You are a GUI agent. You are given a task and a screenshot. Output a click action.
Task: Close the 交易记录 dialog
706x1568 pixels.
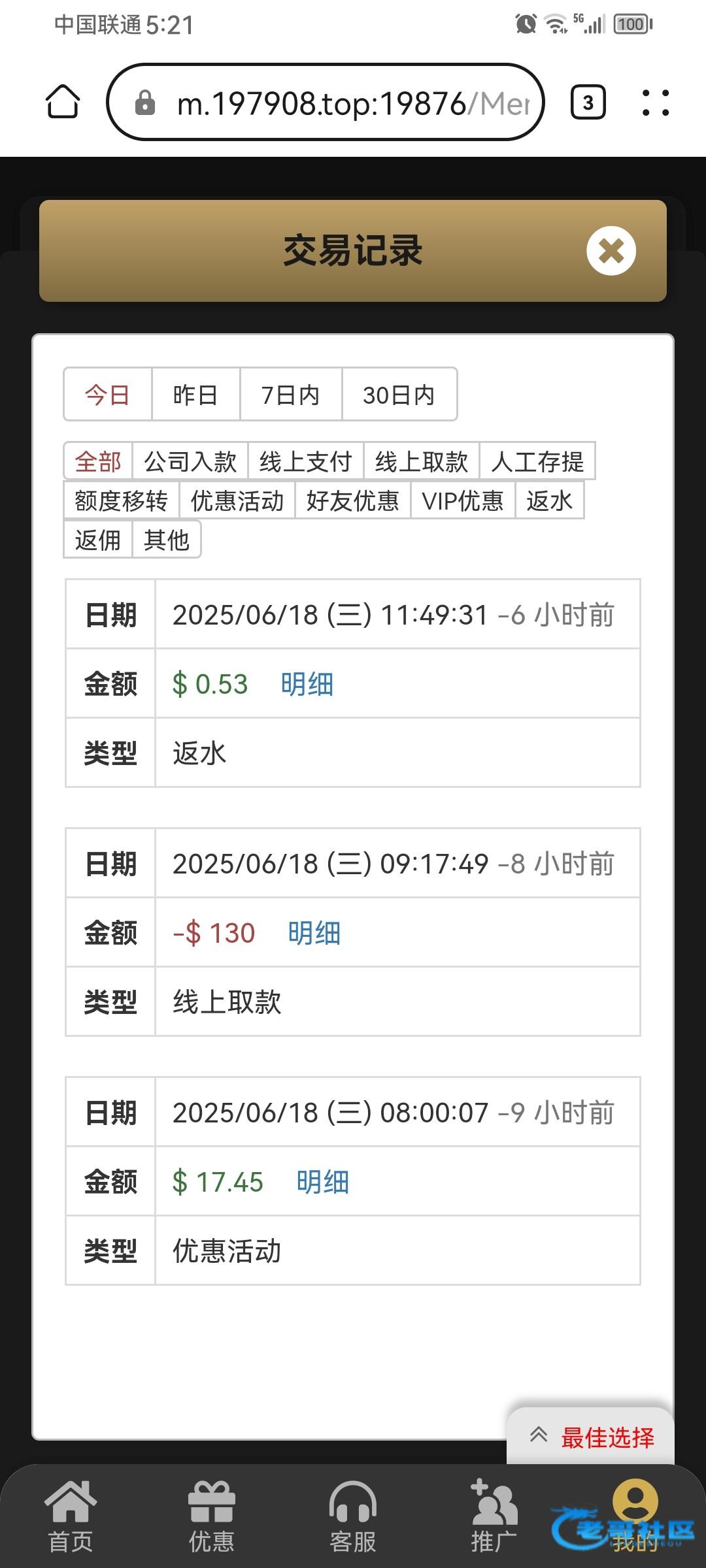click(x=611, y=251)
